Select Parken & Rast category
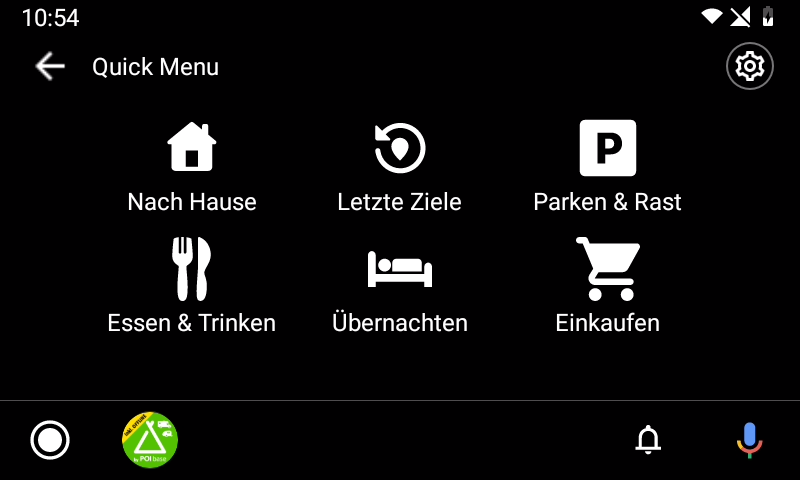Image resolution: width=800 pixels, height=480 pixels. pos(607,168)
